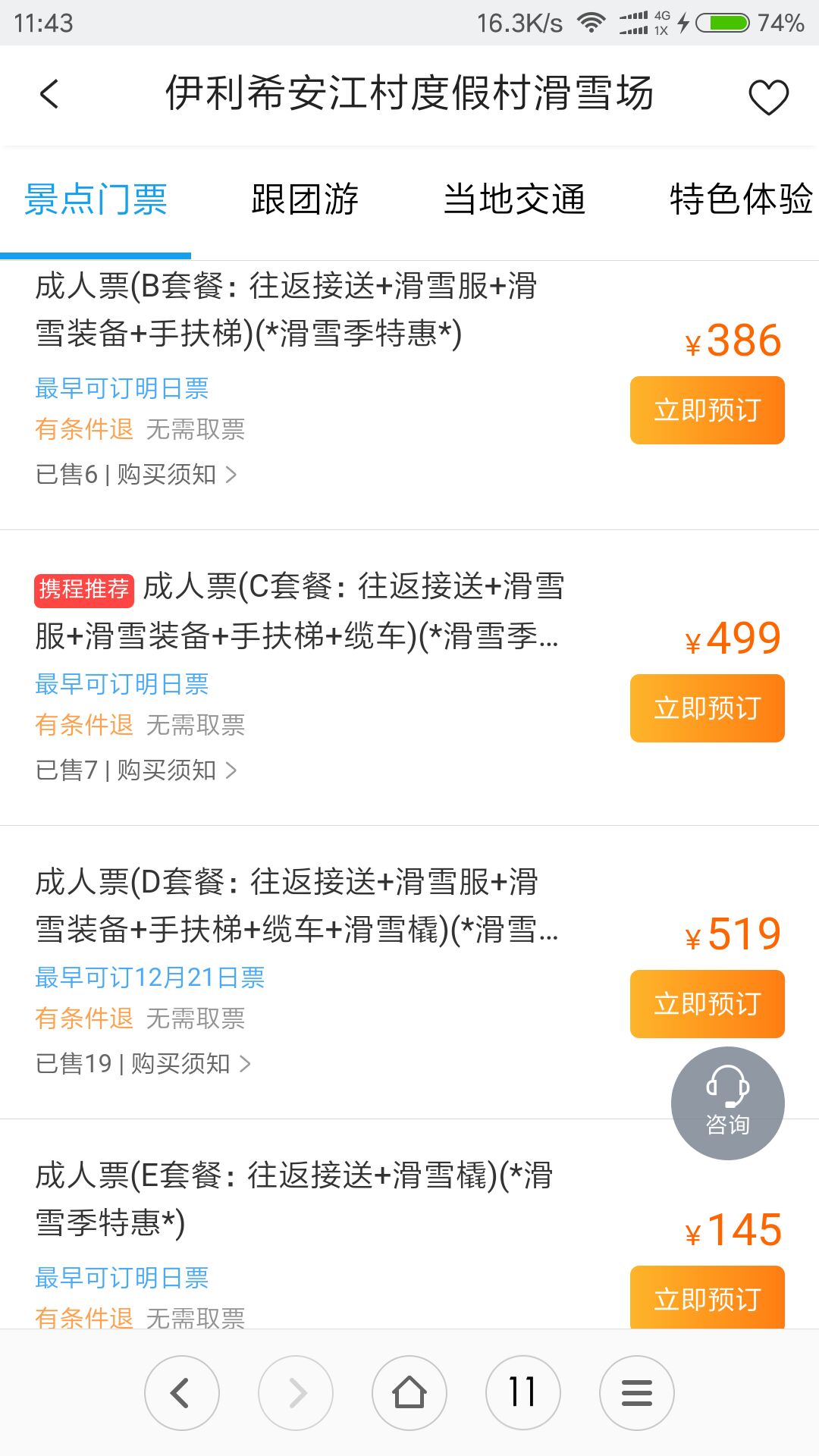Image resolution: width=819 pixels, height=1456 pixels.
Task: Tap the browser back button
Action: pos(182,1393)
